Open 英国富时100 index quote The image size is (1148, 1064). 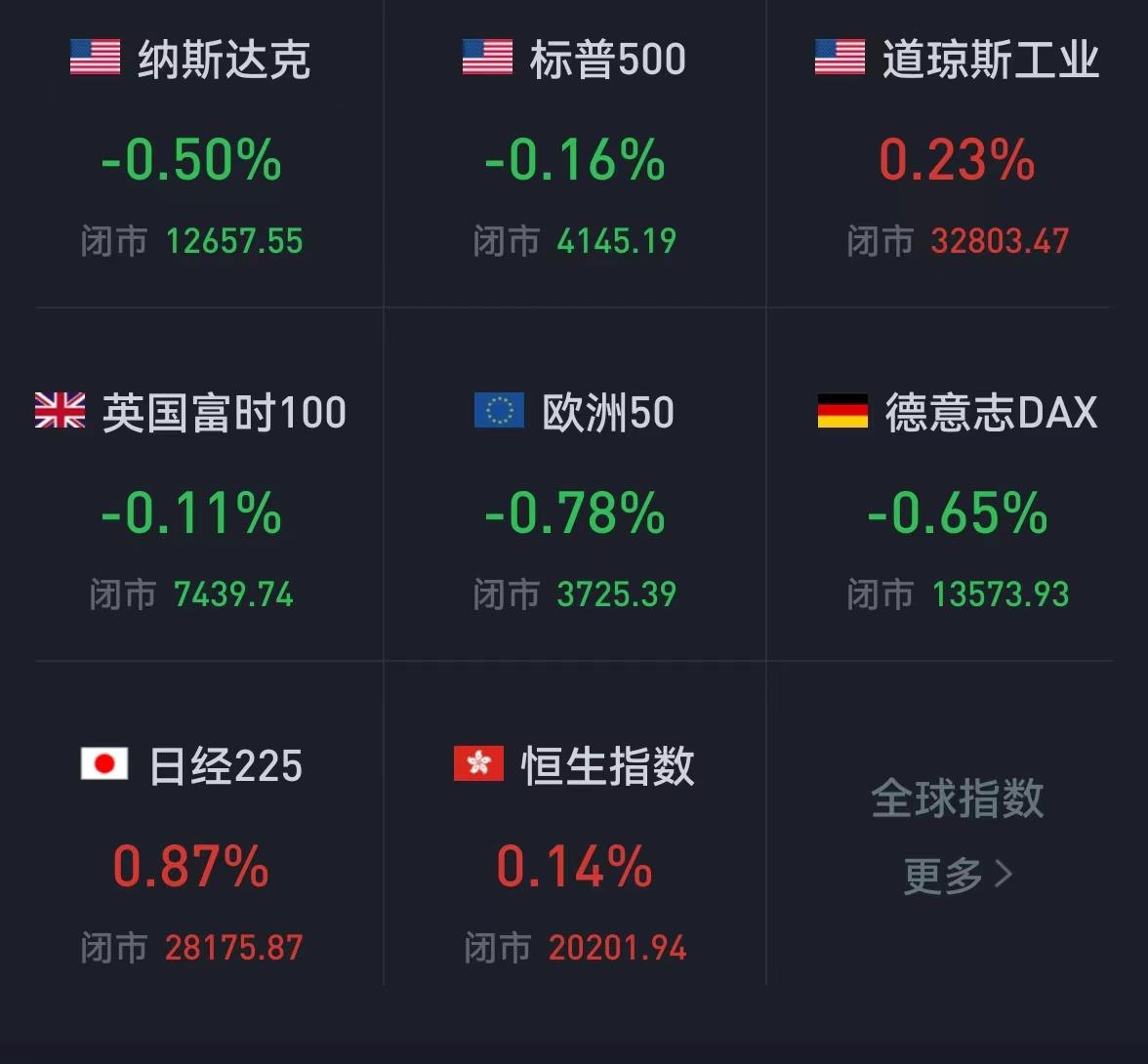[191, 510]
